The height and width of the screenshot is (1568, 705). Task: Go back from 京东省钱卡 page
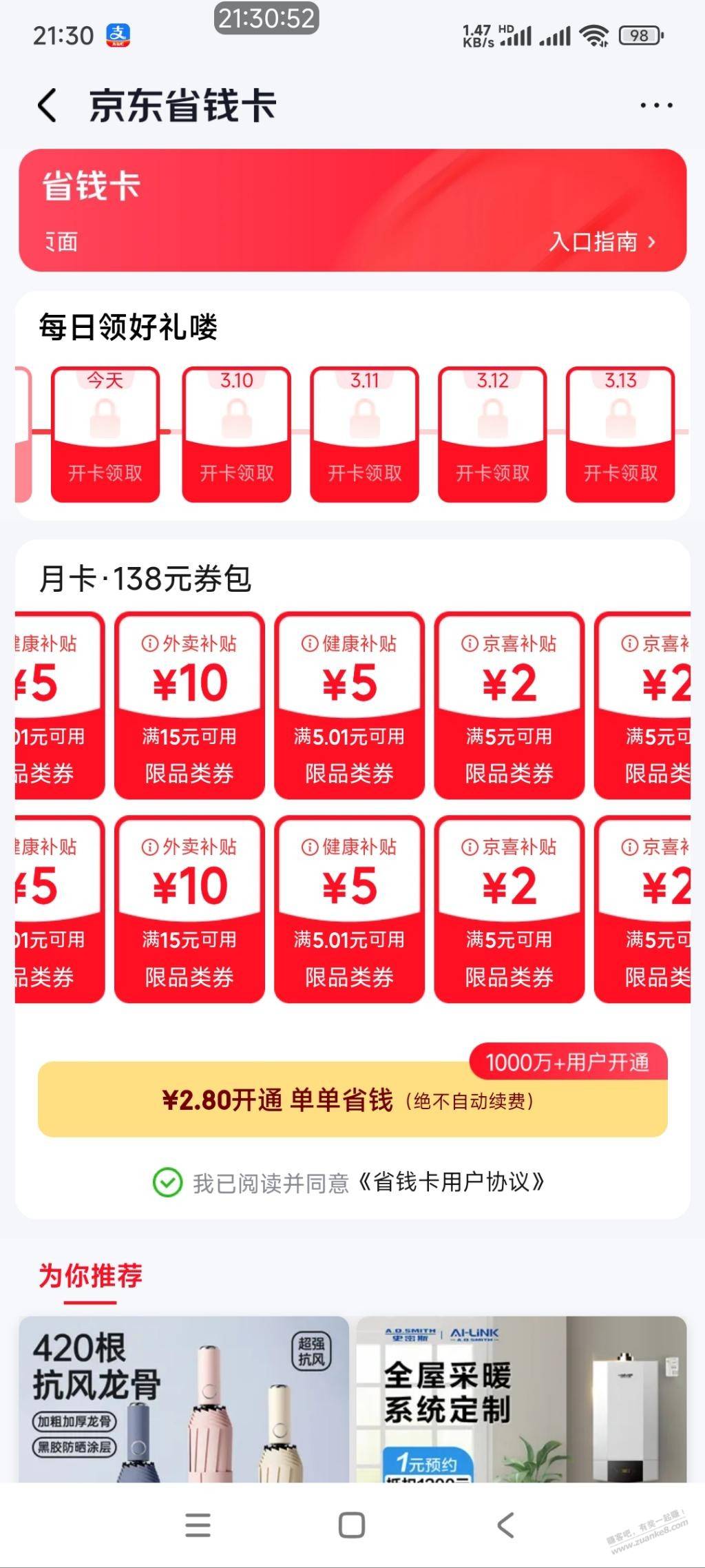[x=48, y=105]
